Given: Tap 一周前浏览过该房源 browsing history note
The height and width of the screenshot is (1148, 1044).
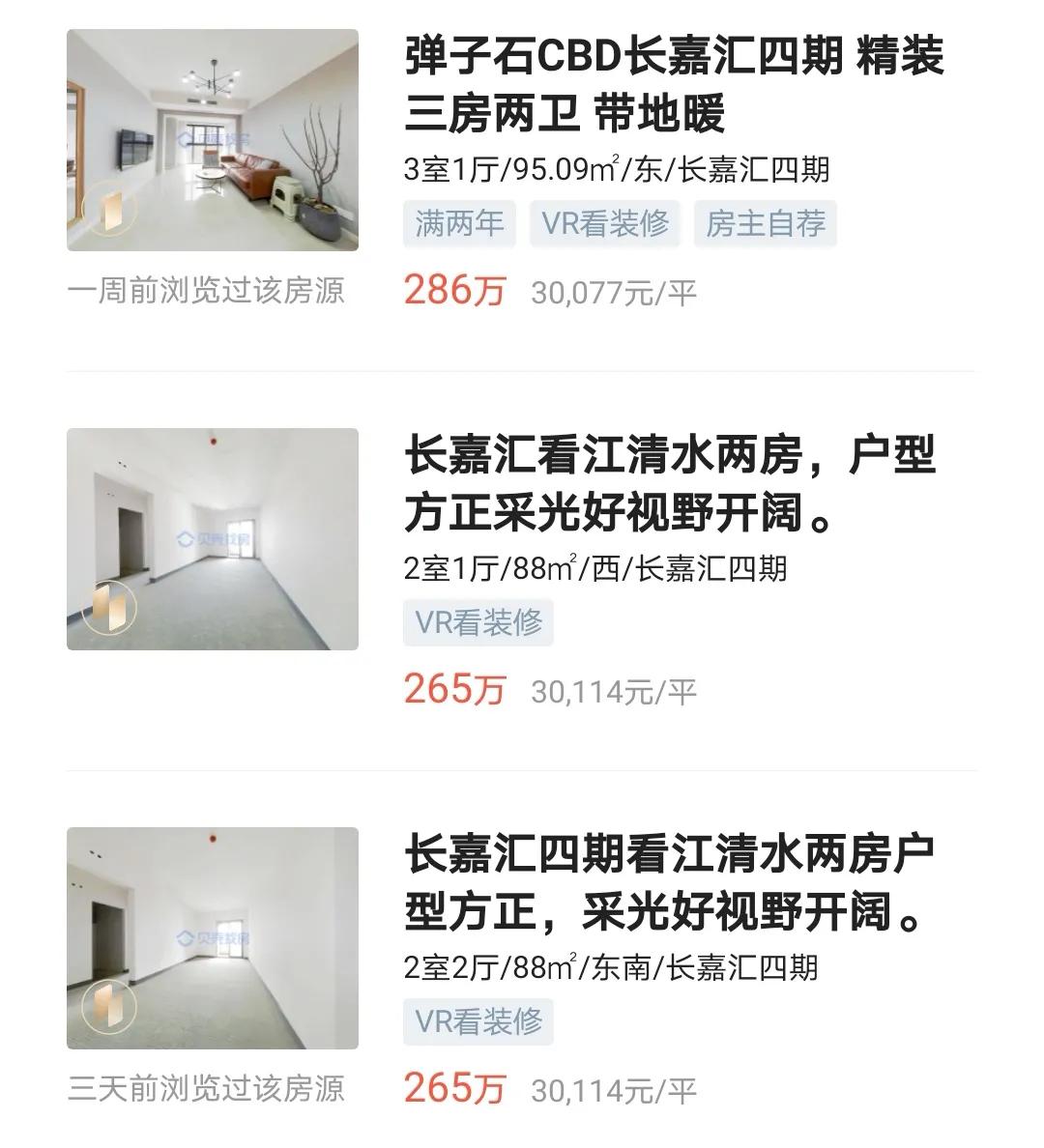Looking at the screenshot, I should 211,289.
